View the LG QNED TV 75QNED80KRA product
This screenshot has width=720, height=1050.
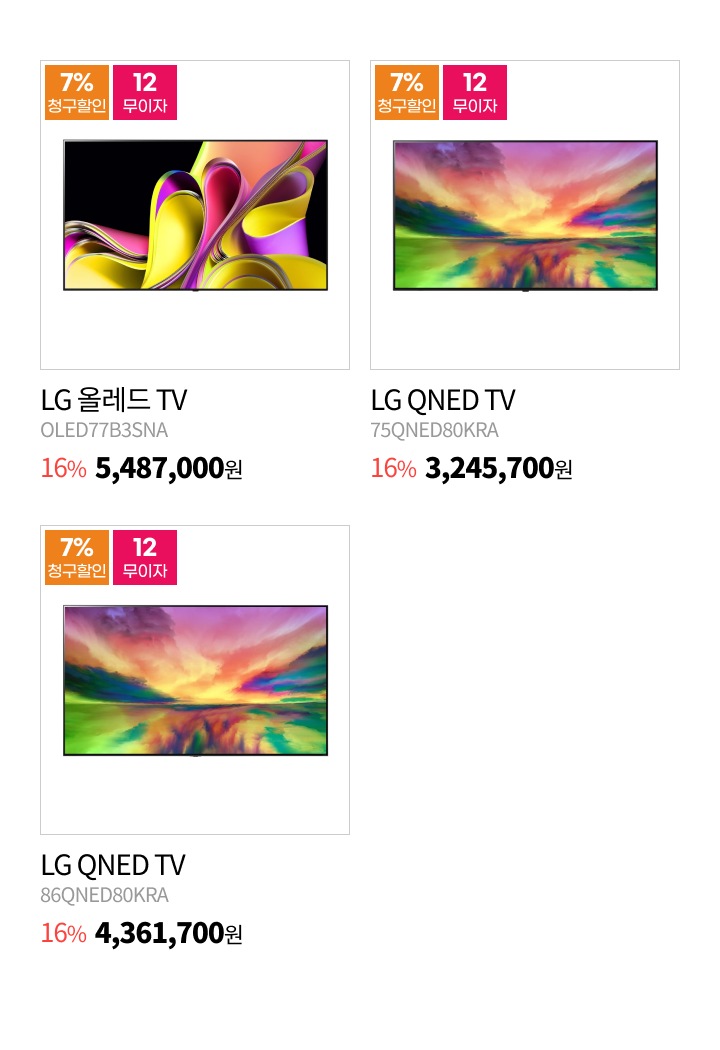click(x=525, y=215)
